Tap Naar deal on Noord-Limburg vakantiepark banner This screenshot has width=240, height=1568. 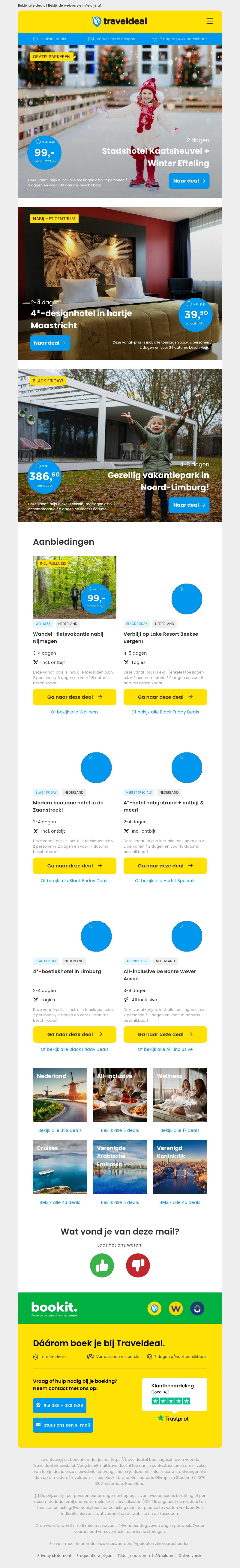click(189, 505)
